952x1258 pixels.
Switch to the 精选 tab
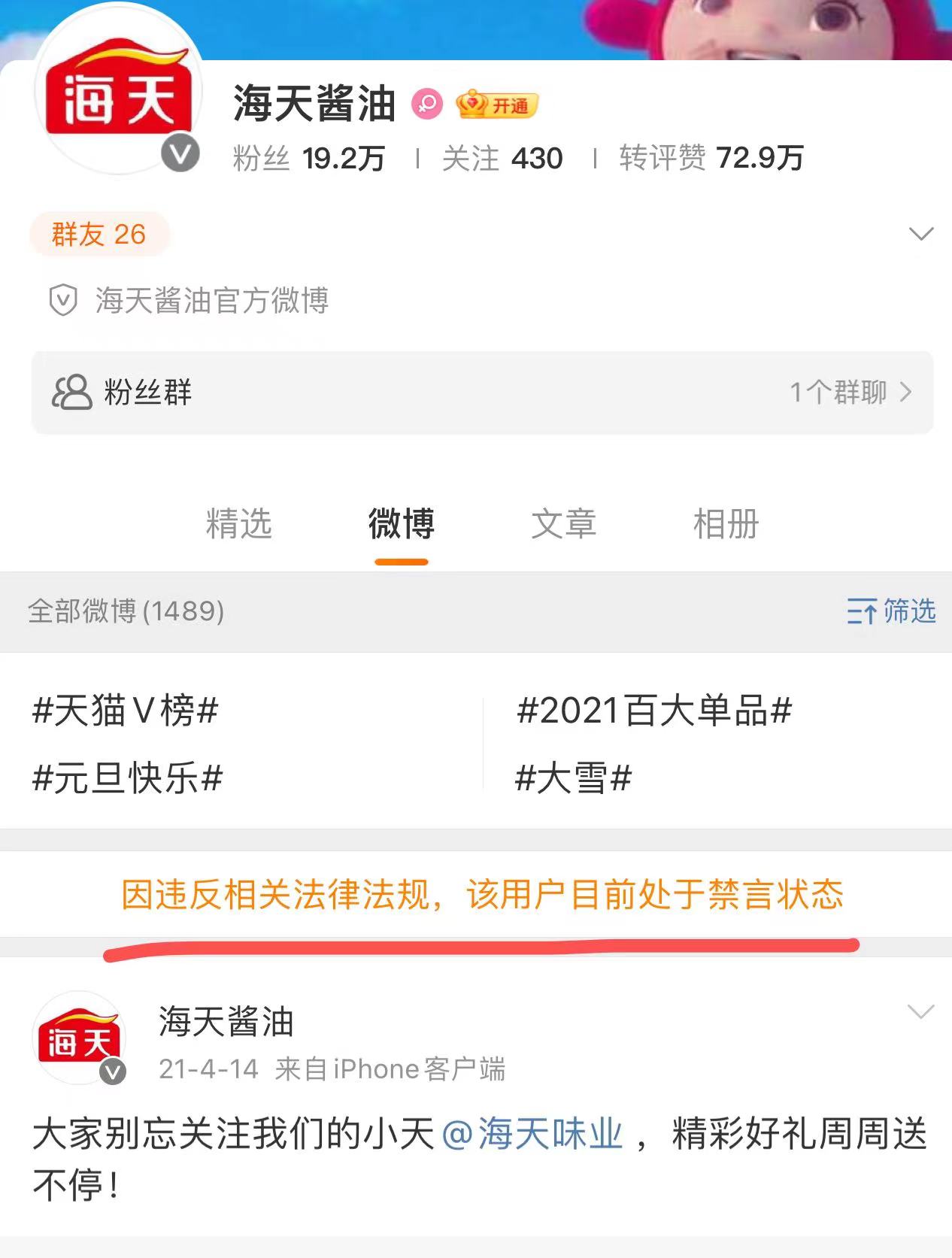[238, 523]
